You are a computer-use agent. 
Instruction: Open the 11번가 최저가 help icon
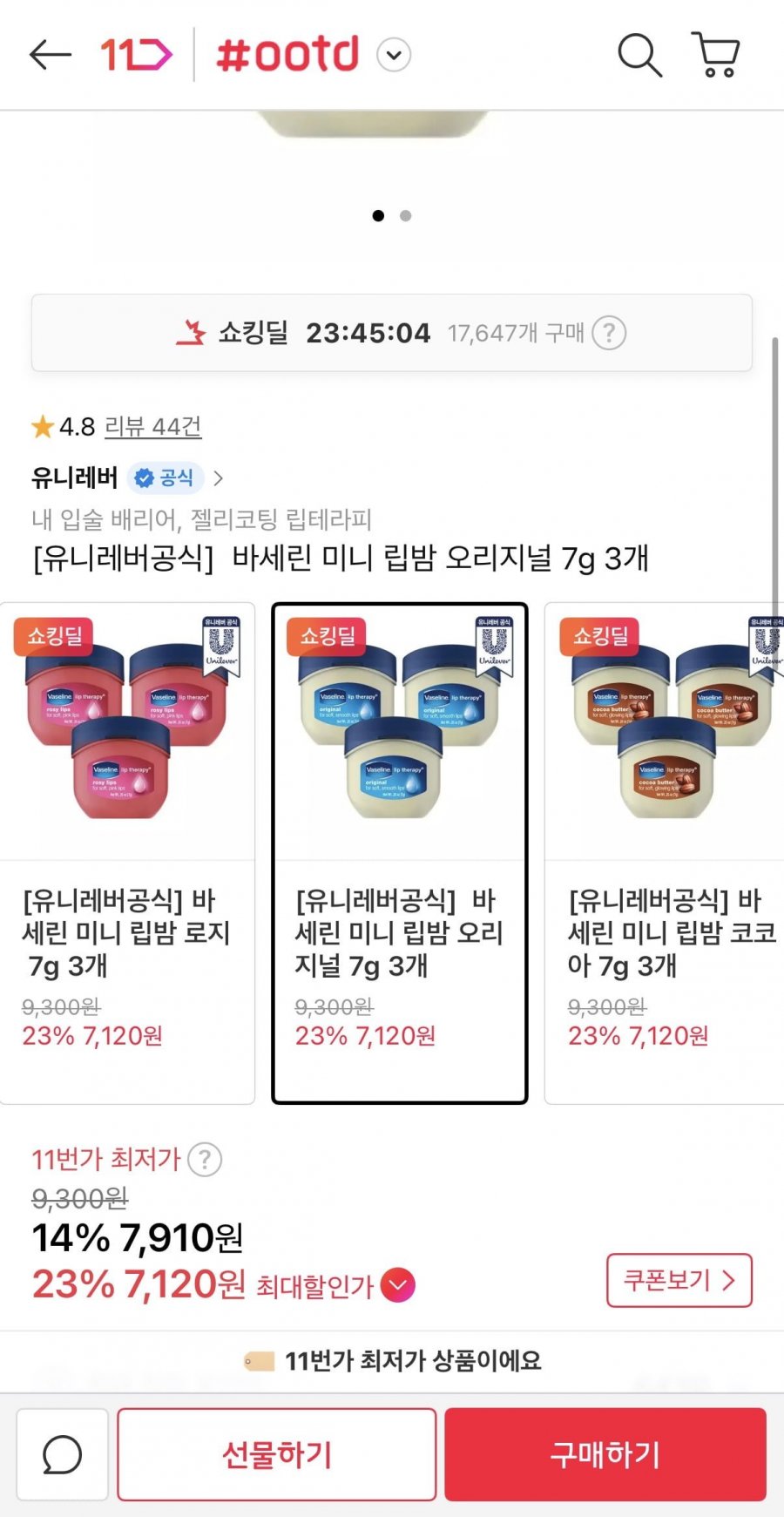(x=206, y=1160)
